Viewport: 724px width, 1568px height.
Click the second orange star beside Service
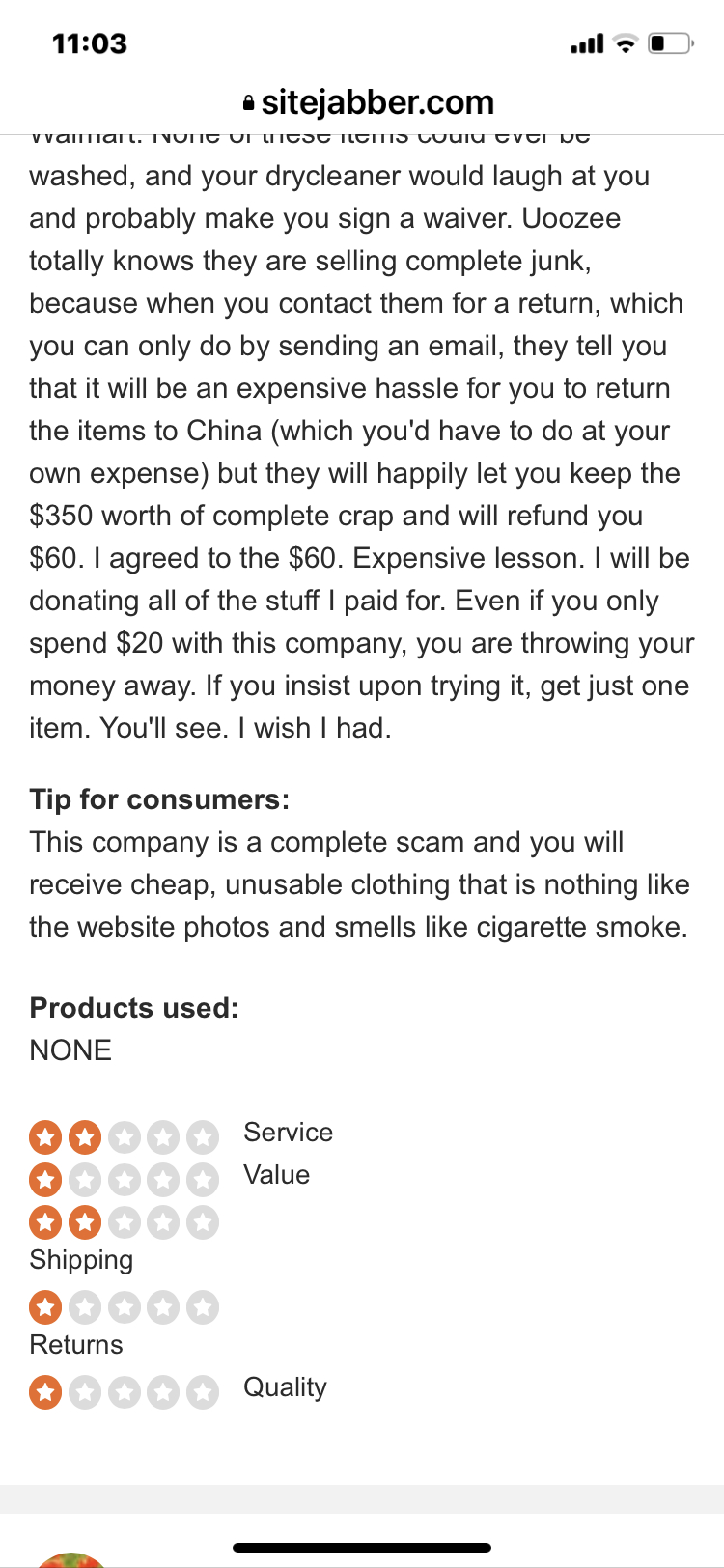85,1137
